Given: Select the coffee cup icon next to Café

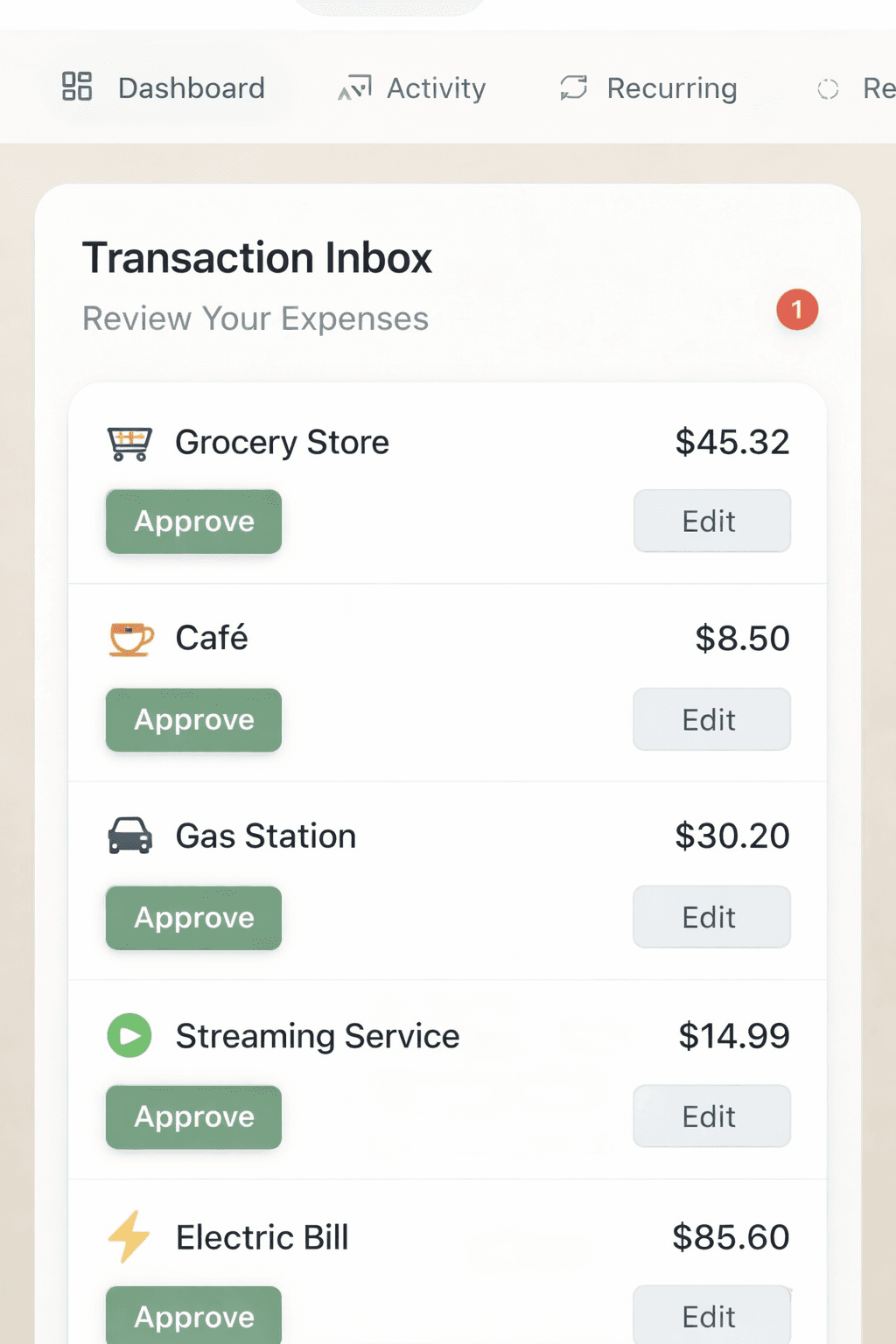Looking at the screenshot, I should [x=129, y=640].
